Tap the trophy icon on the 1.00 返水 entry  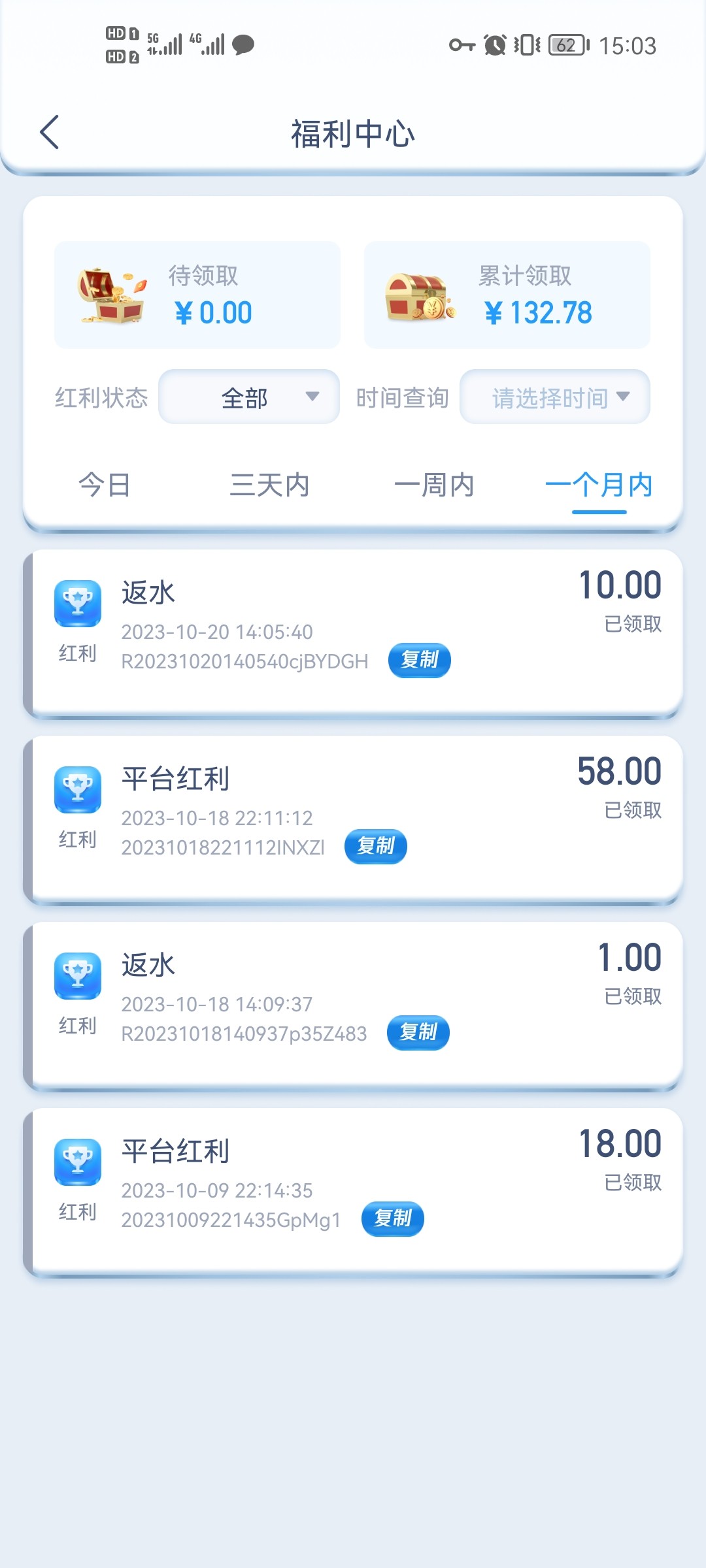tap(77, 975)
